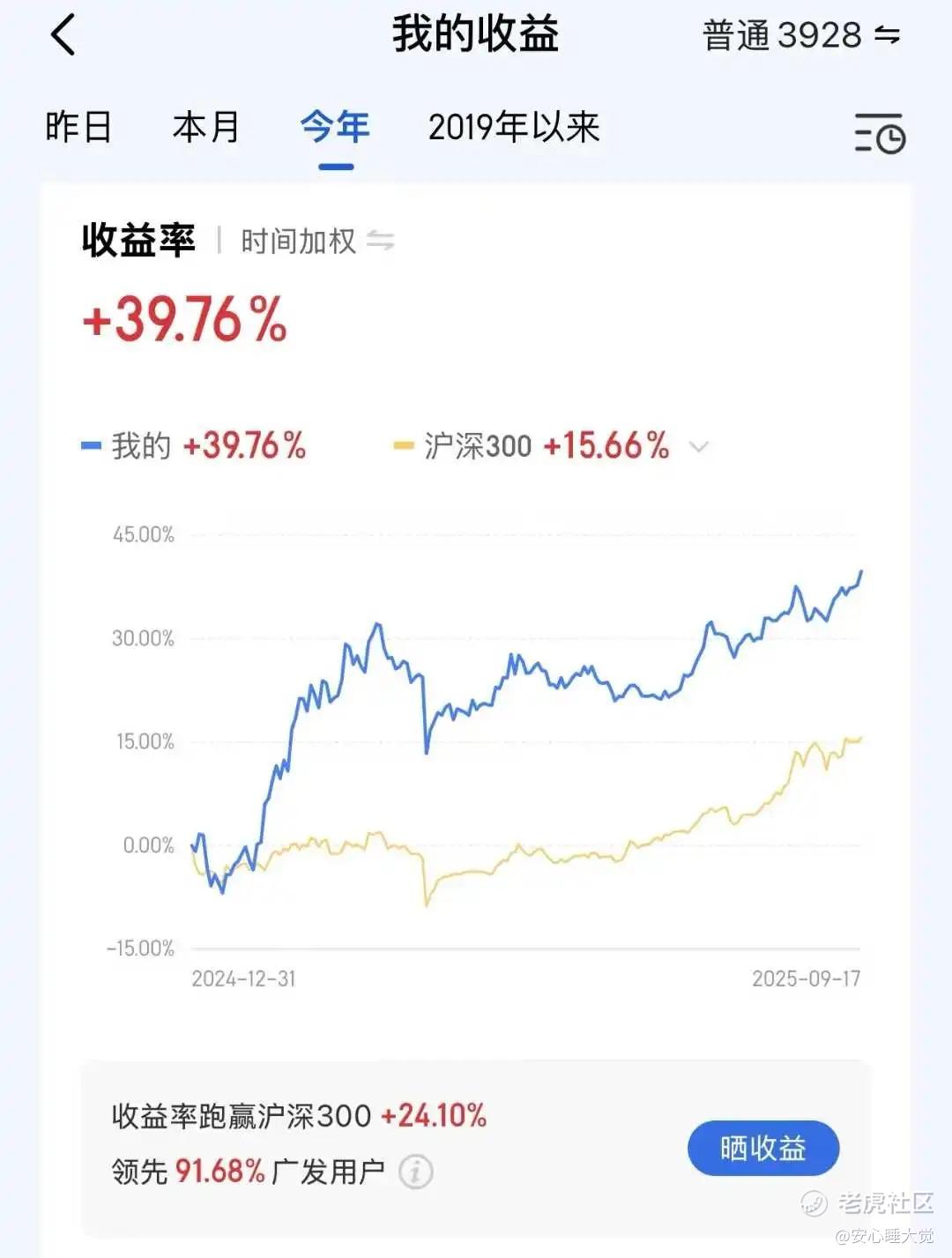Viewport: 952px width, 1258px height.
Task: Switch account via 普通 3928
Action: point(800,36)
